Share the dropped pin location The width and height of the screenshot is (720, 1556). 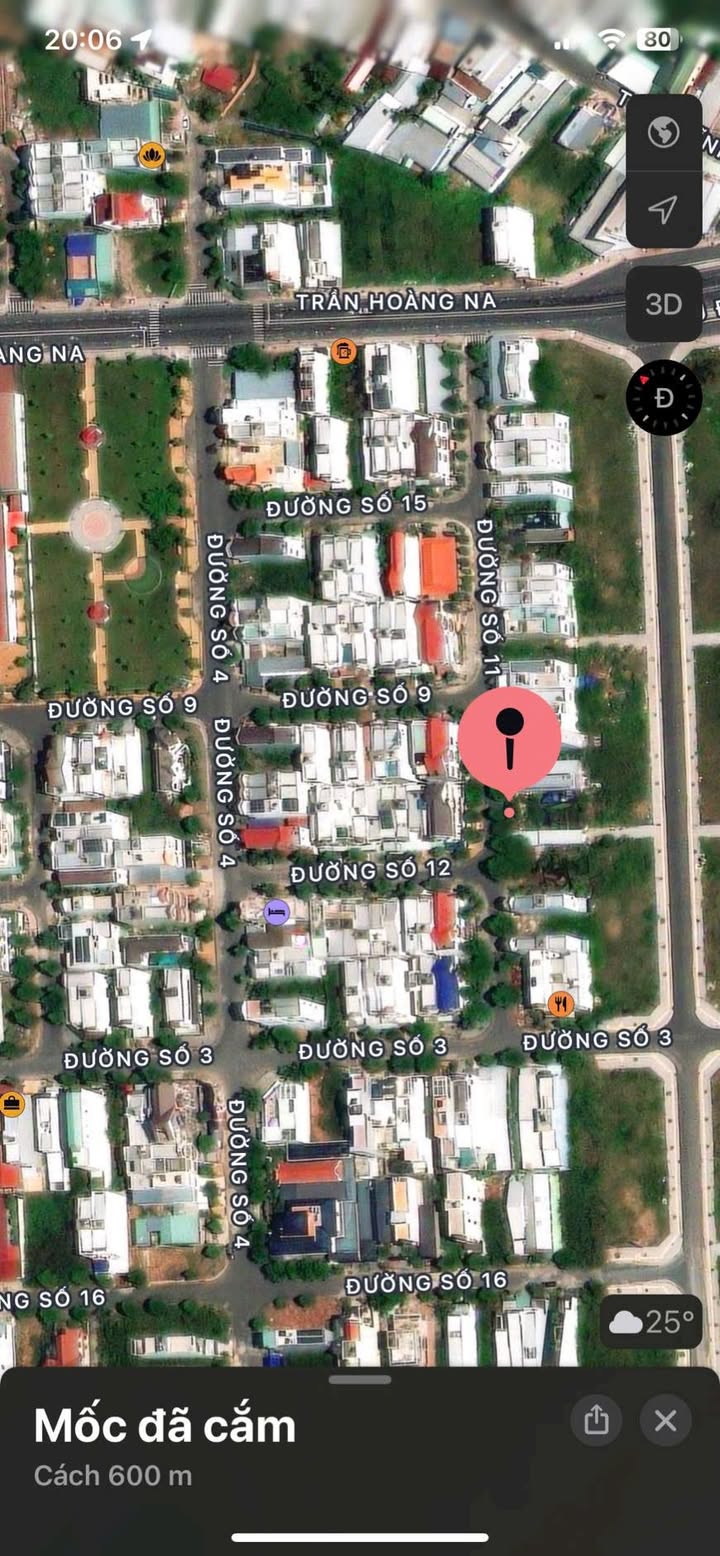[596, 1420]
